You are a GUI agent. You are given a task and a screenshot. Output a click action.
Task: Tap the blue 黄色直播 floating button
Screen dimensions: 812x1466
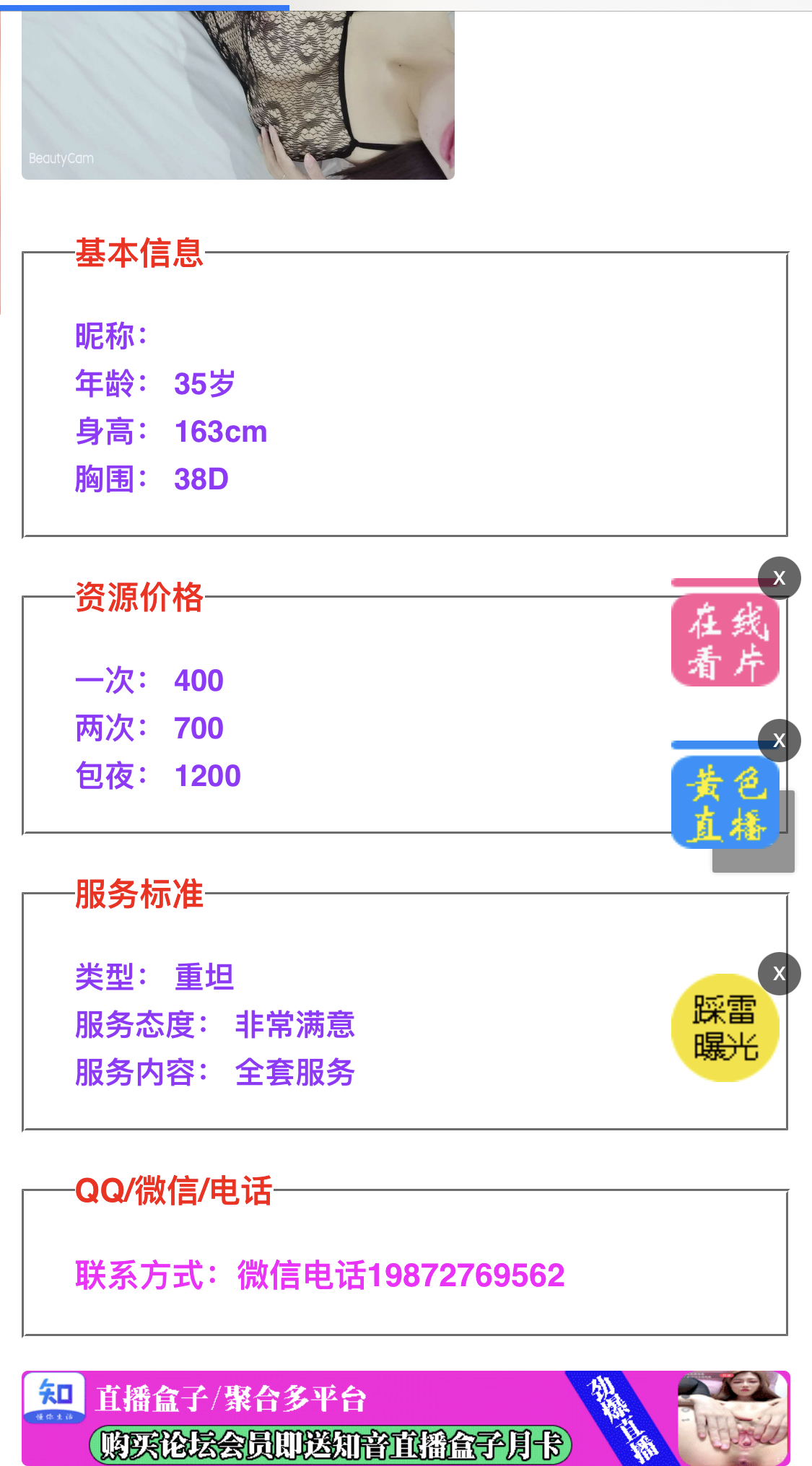click(x=725, y=803)
